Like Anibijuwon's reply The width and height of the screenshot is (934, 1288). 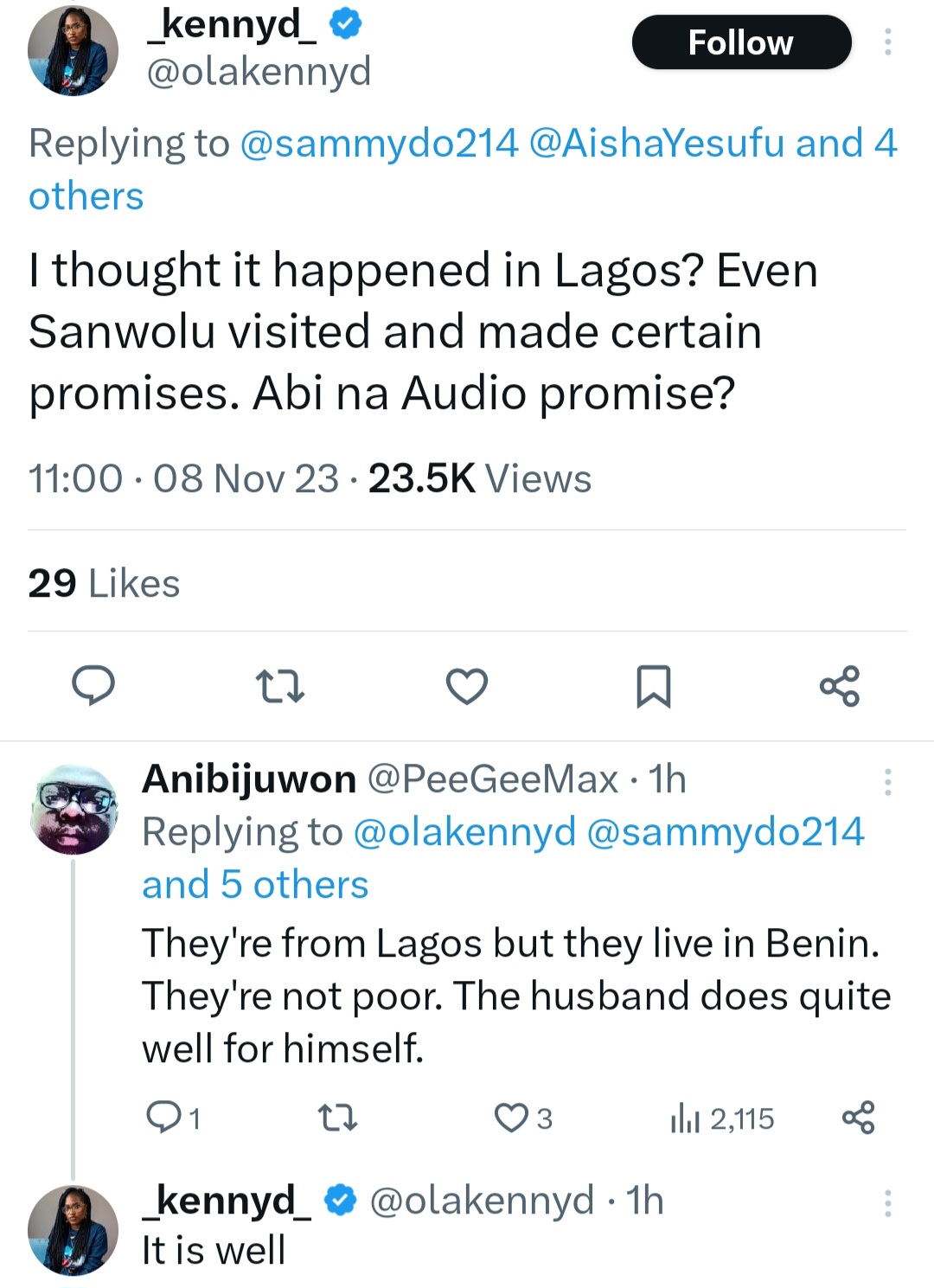[x=511, y=1118]
